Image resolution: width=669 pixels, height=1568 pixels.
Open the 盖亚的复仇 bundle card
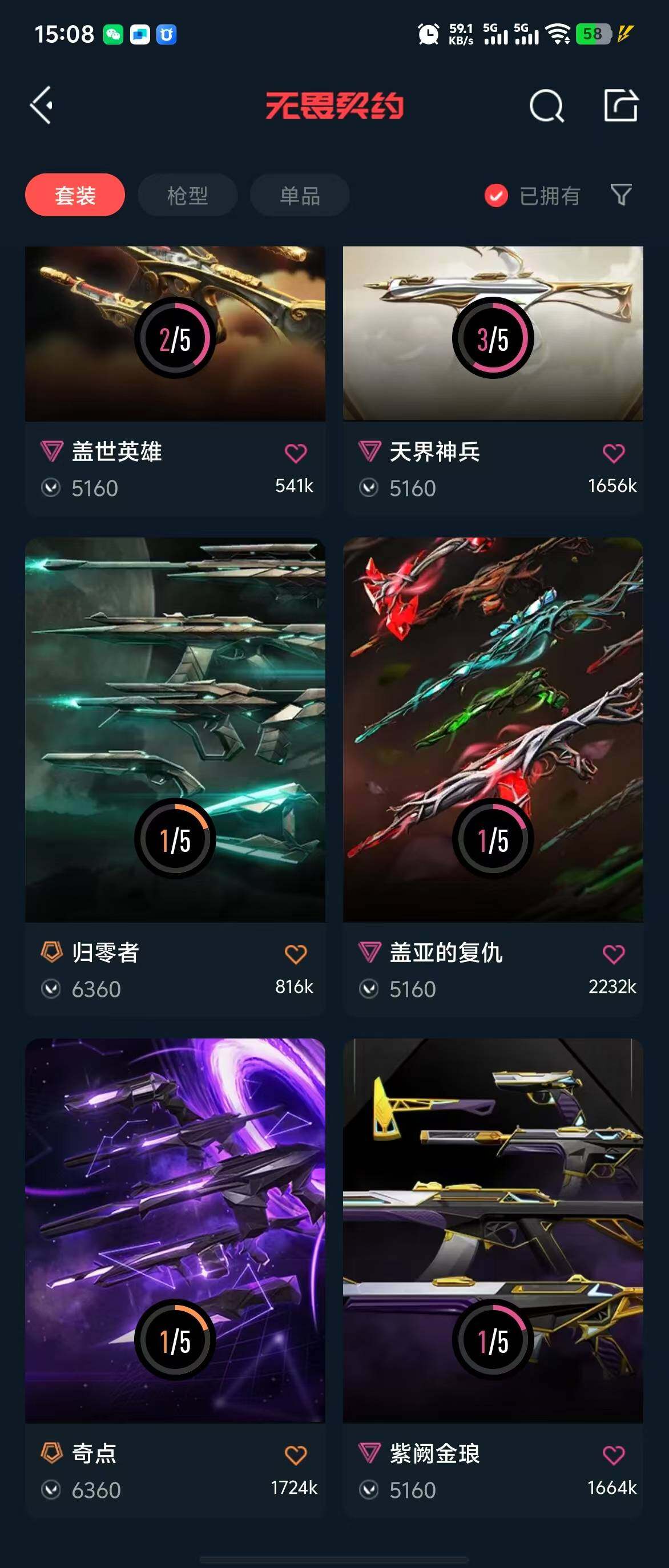click(493, 730)
